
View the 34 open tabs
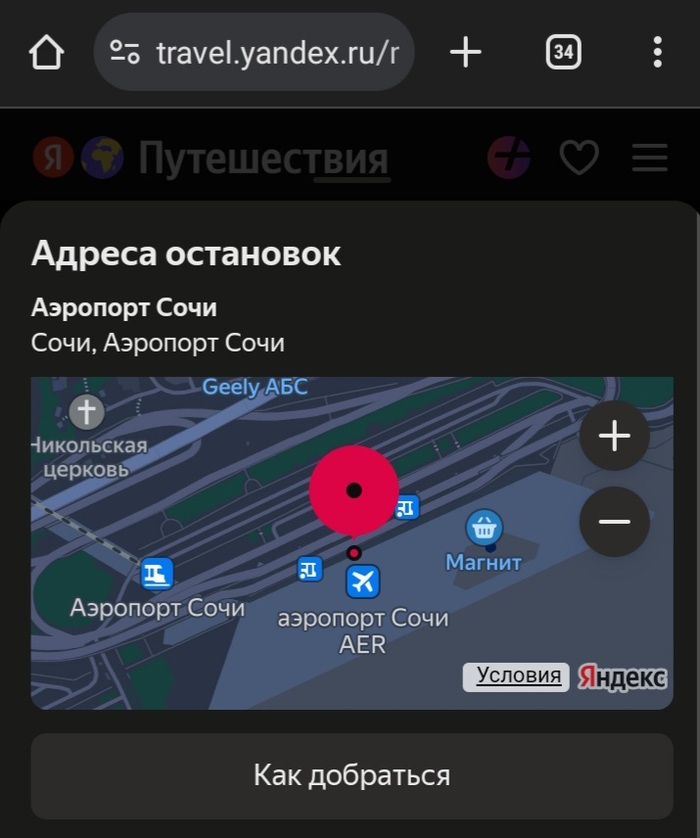point(563,52)
